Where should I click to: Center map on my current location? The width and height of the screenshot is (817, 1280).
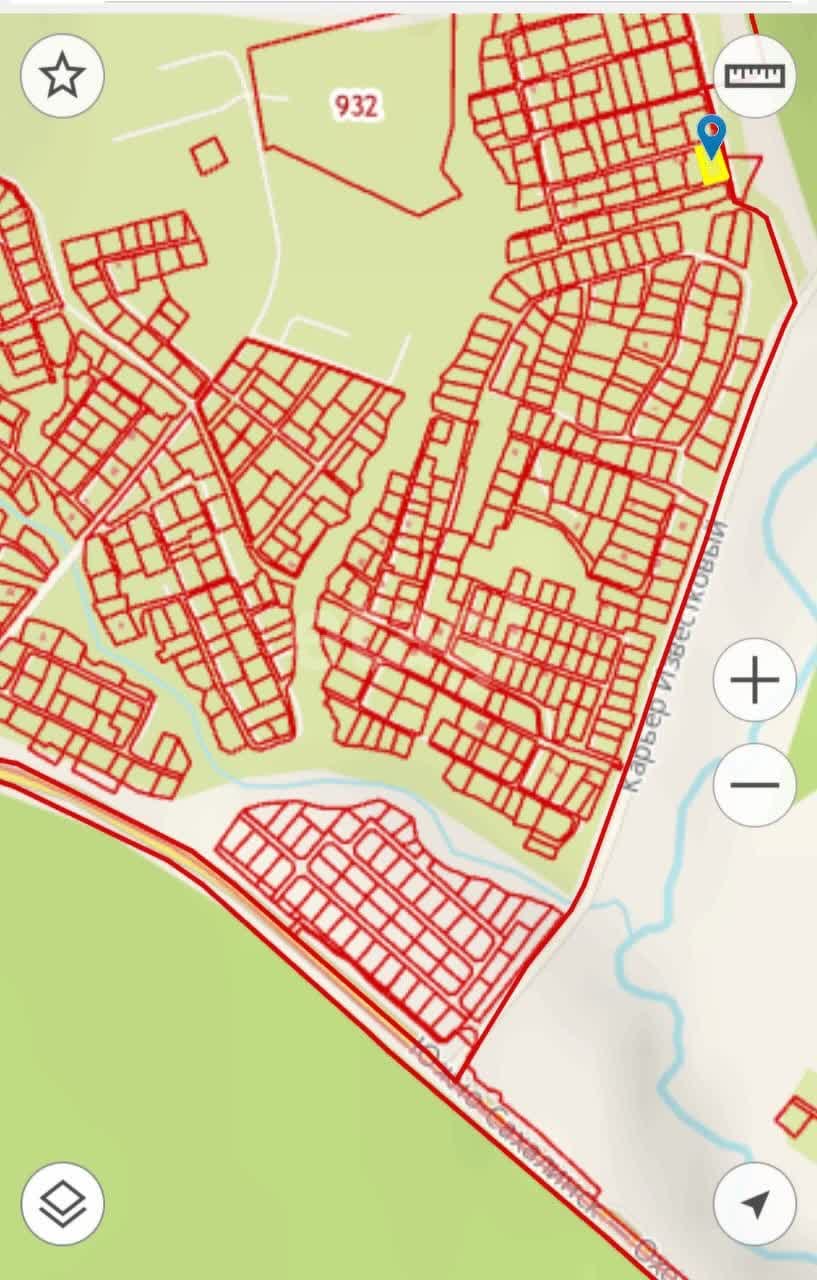tap(755, 1203)
